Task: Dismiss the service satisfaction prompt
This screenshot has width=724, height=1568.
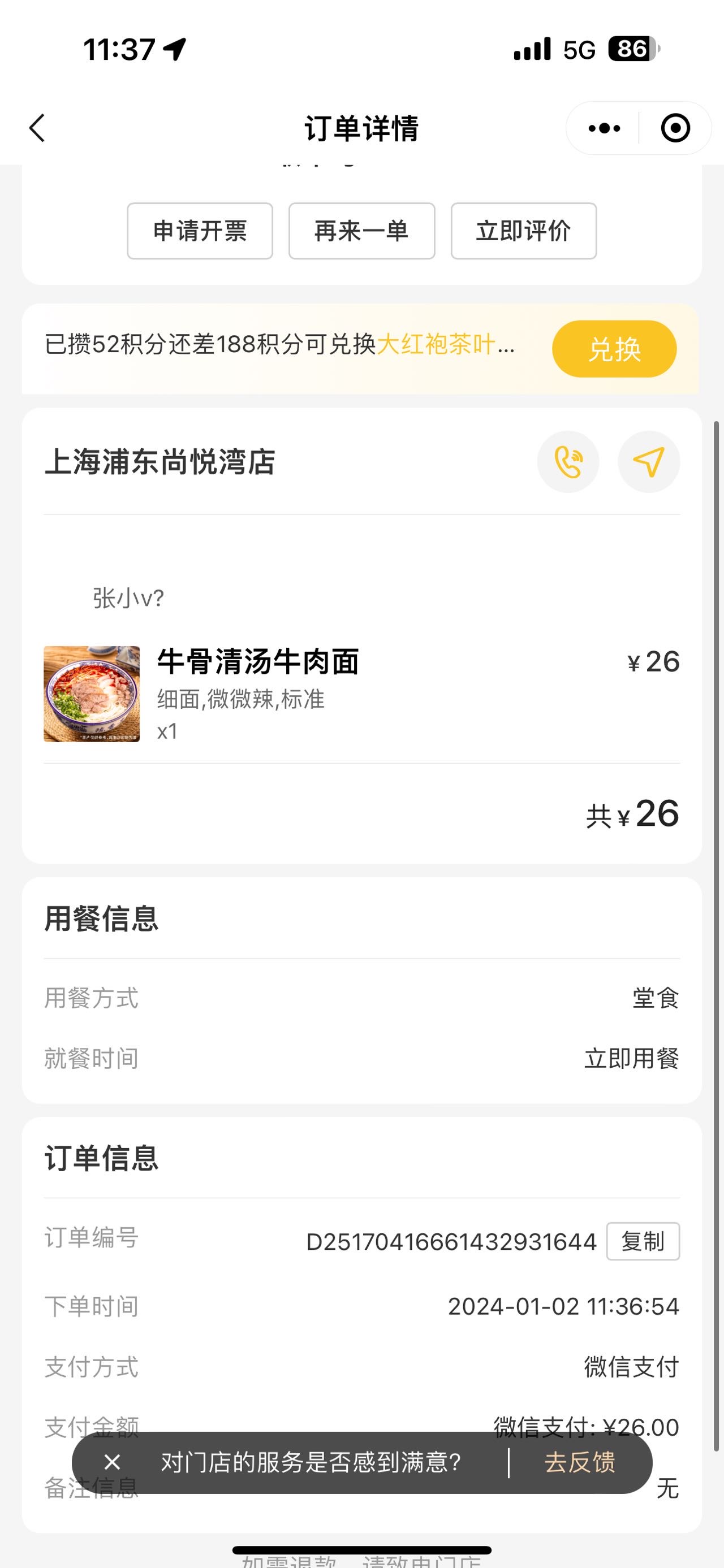Action: 113,1462
